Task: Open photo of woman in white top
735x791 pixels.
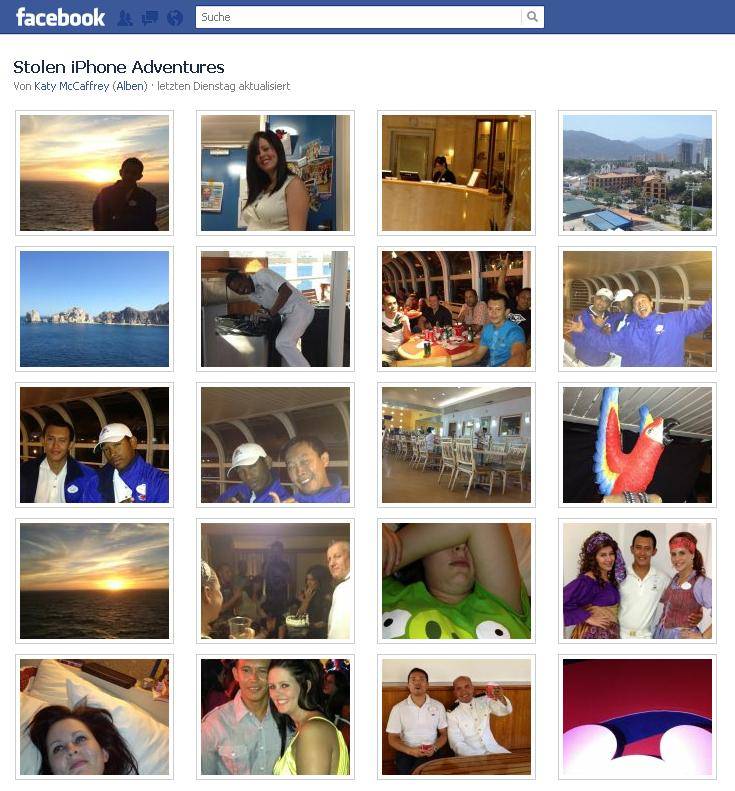Action: (x=275, y=173)
